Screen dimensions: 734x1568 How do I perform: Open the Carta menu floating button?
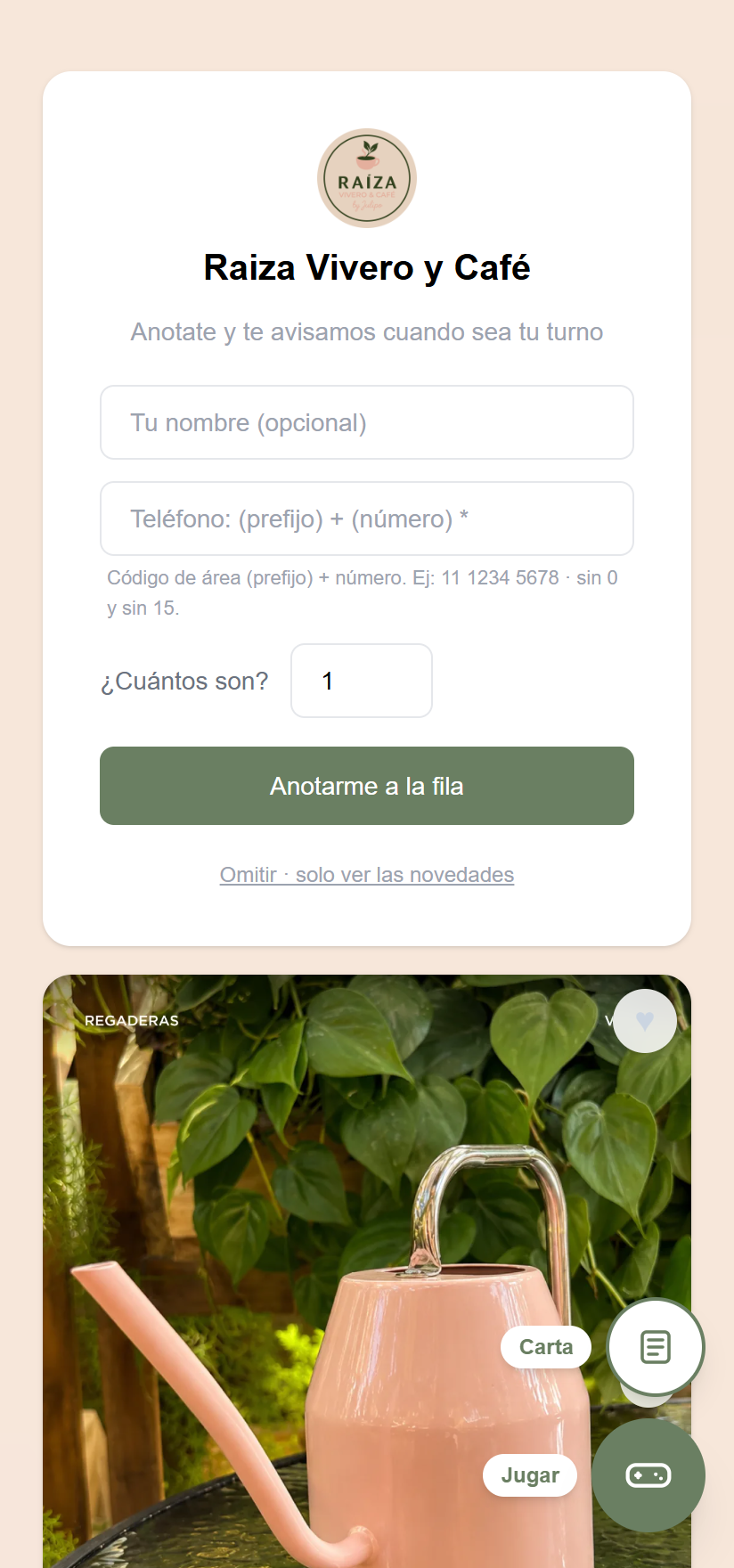[656, 1347]
